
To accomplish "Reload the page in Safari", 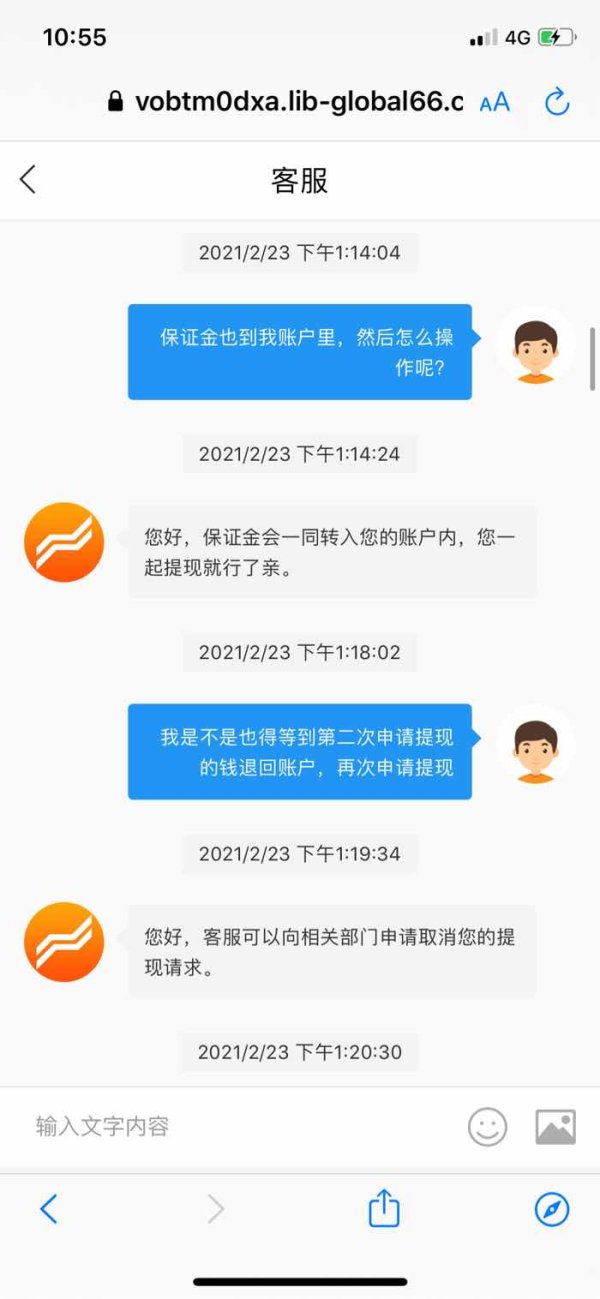I will coord(556,101).
